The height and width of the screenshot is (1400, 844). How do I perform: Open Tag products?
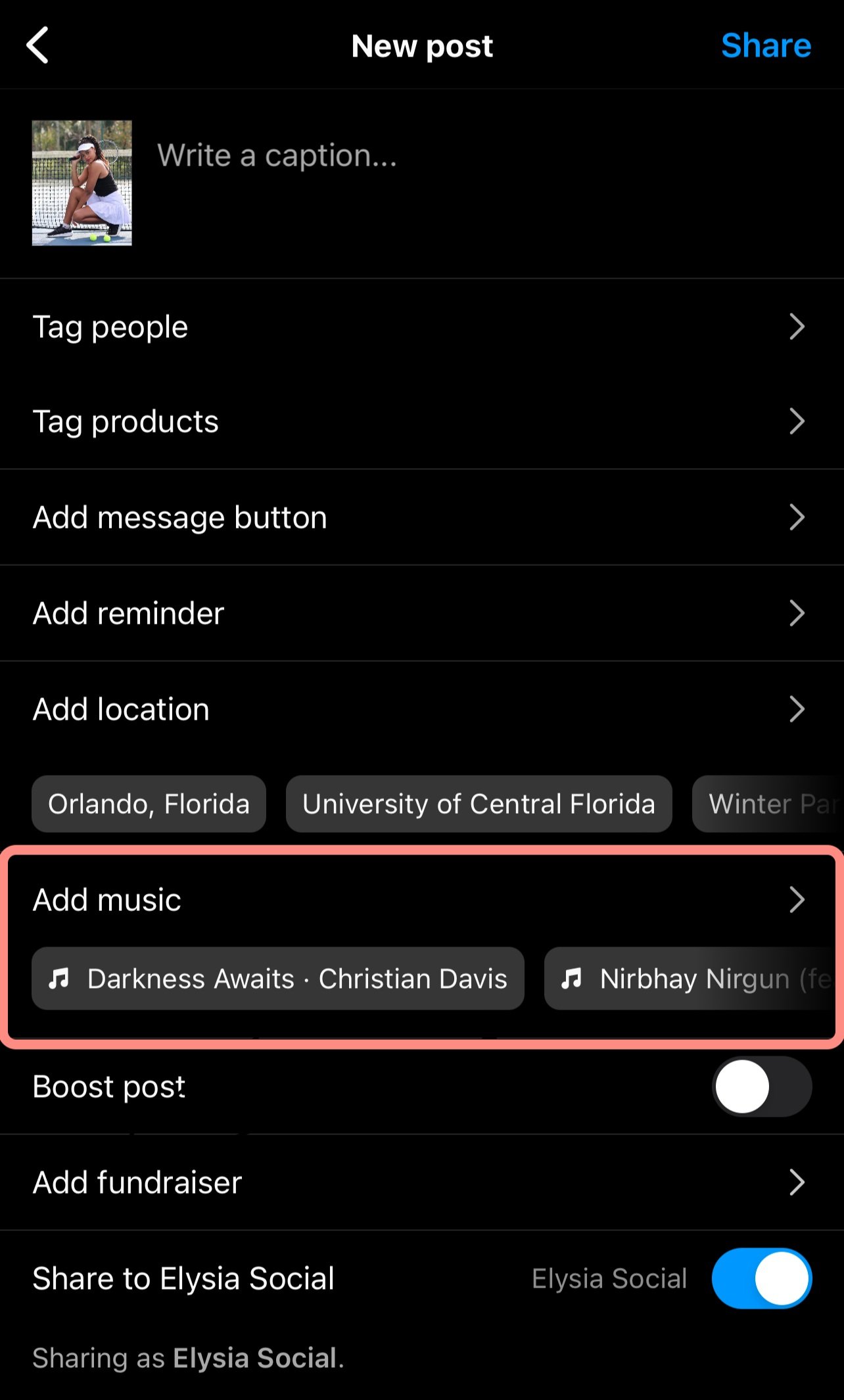point(422,421)
